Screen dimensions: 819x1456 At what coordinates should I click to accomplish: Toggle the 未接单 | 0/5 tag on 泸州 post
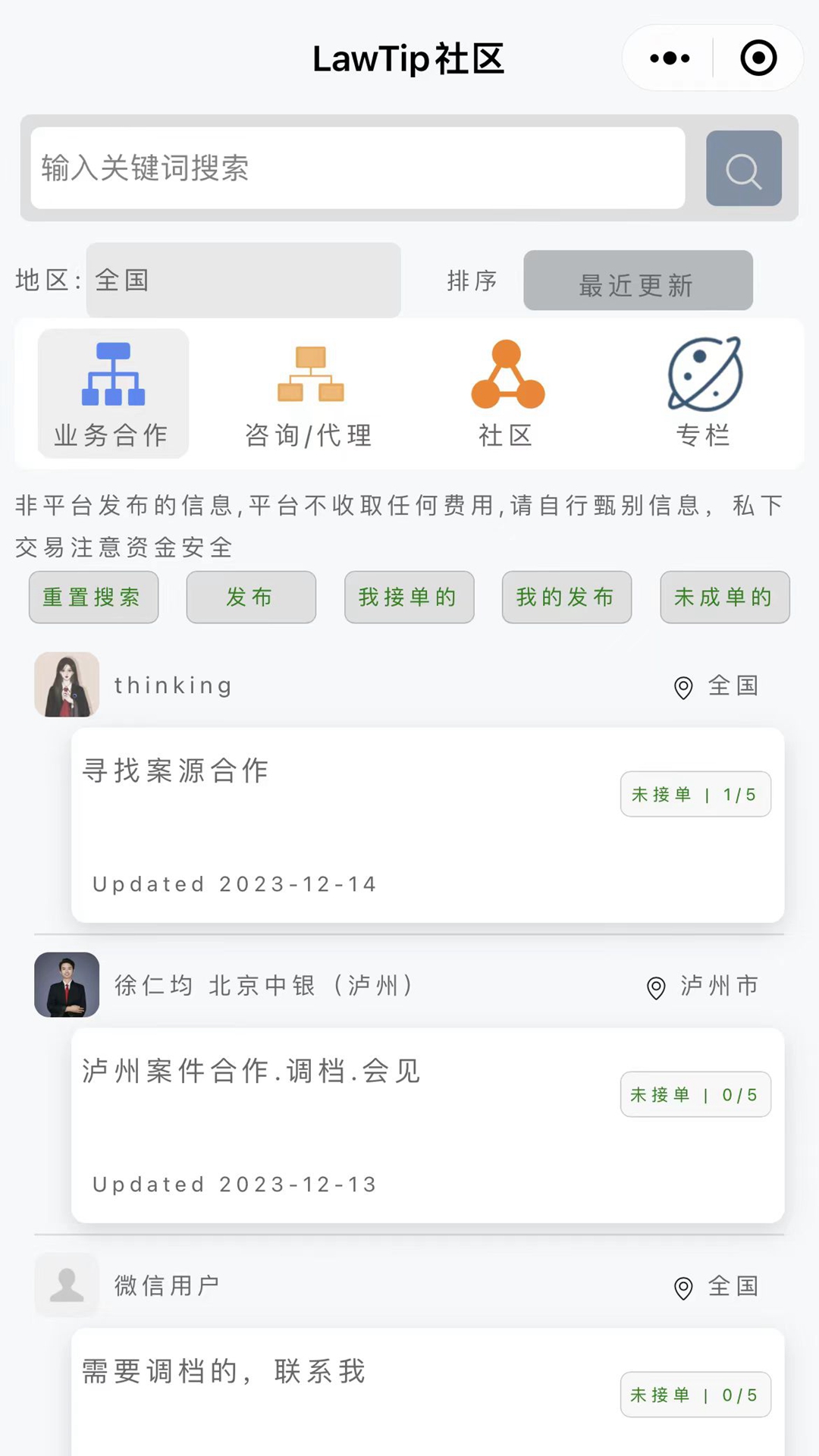coord(695,1094)
